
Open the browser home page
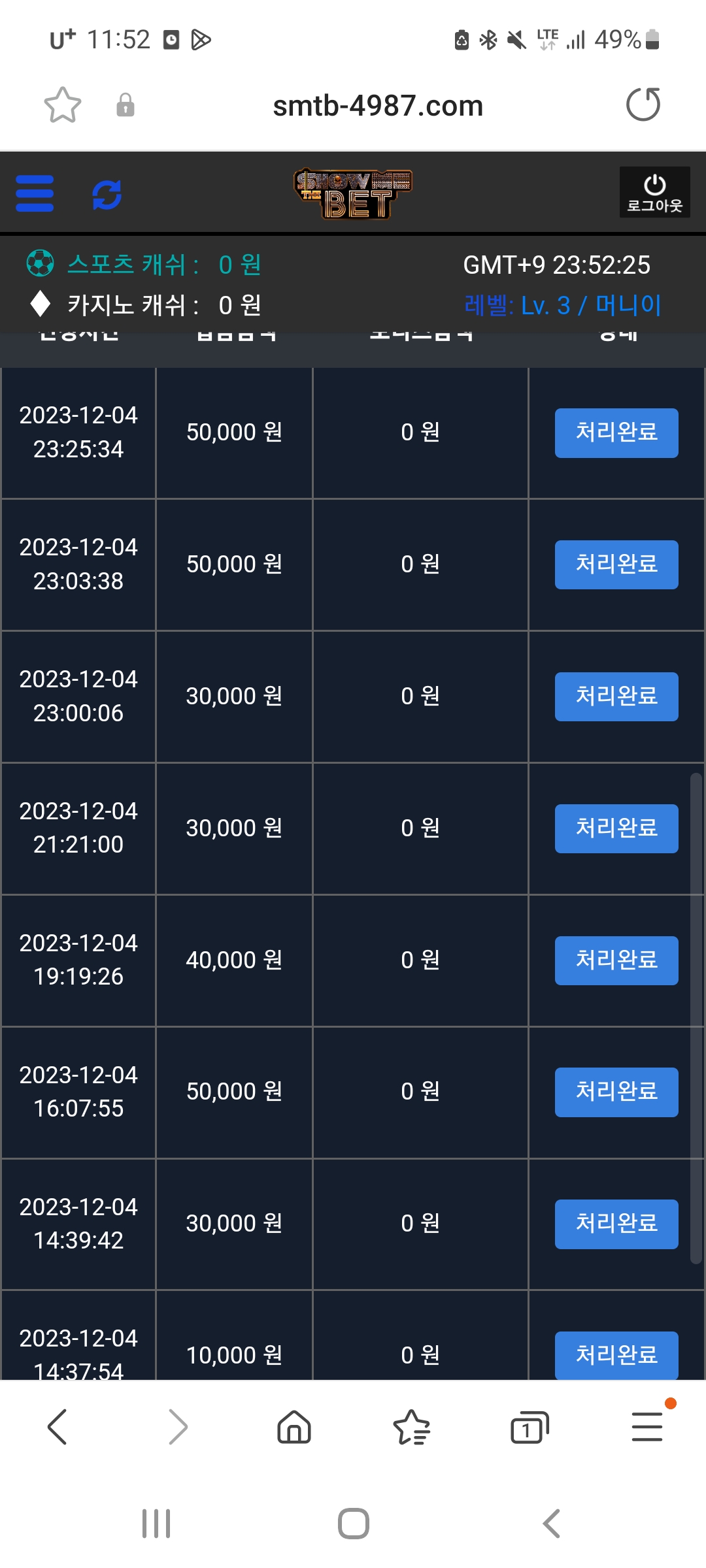[x=294, y=1427]
